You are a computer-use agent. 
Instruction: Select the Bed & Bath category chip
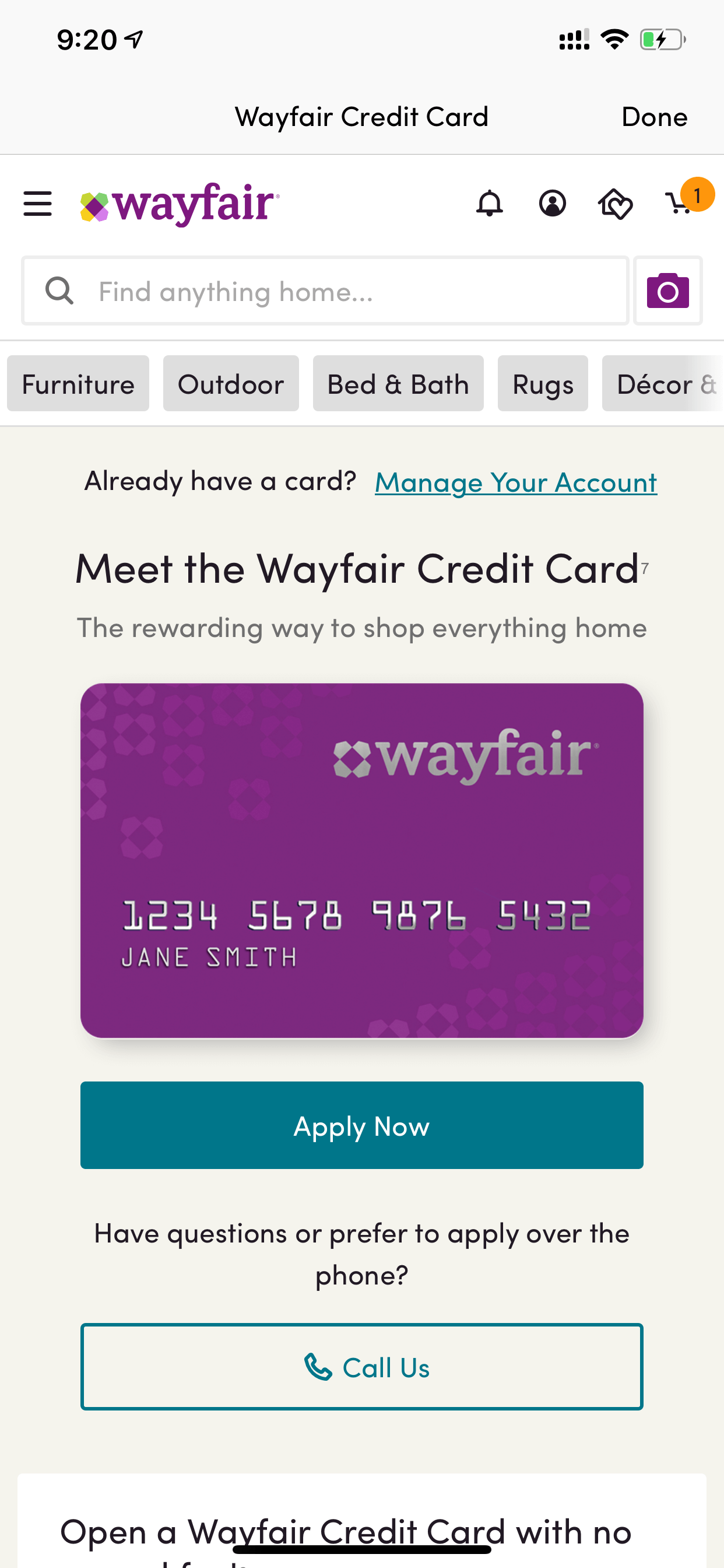point(398,383)
